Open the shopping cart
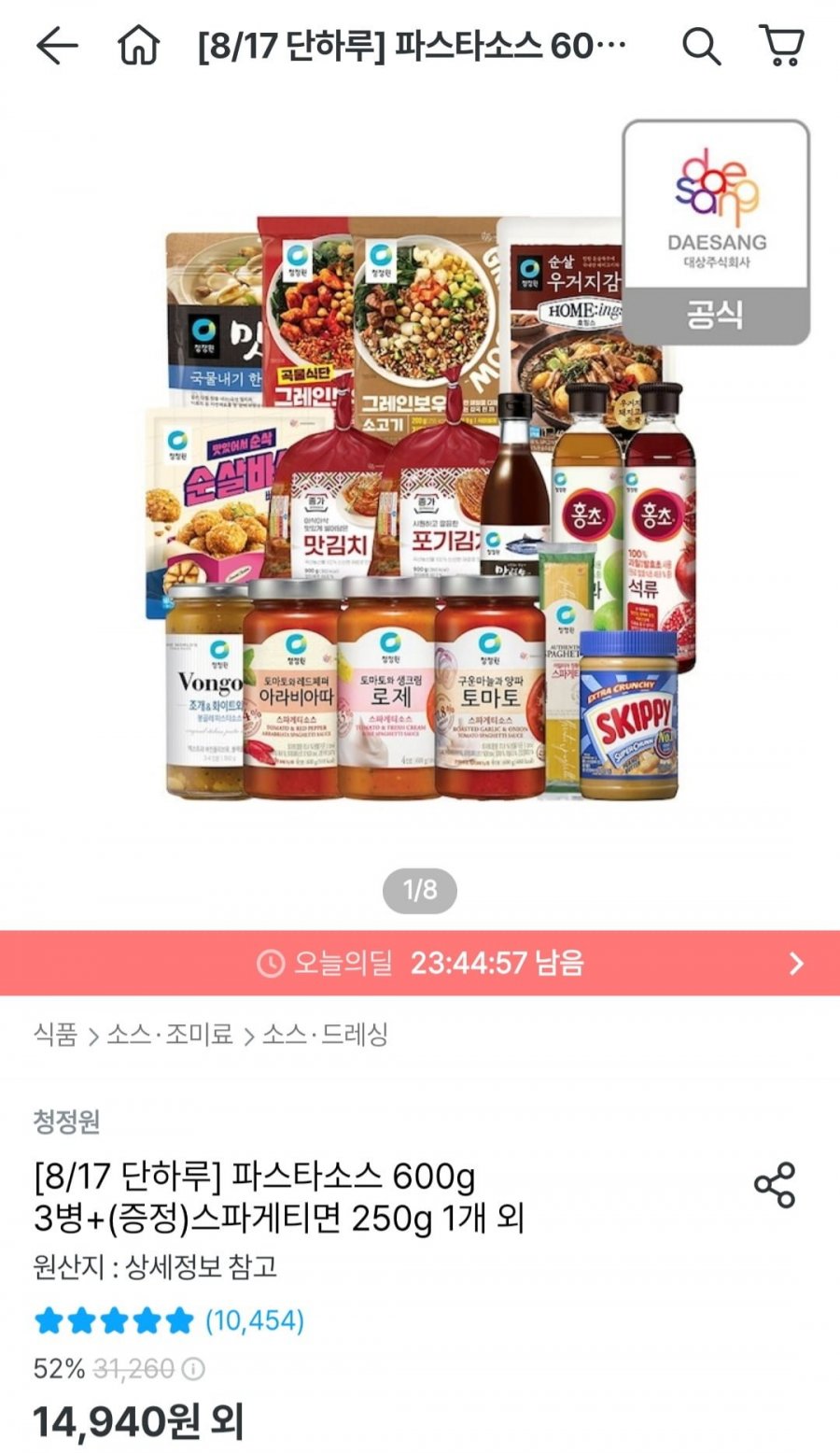The width and height of the screenshot is (840, 1453). pyautogui.click(x=782, y=45)
